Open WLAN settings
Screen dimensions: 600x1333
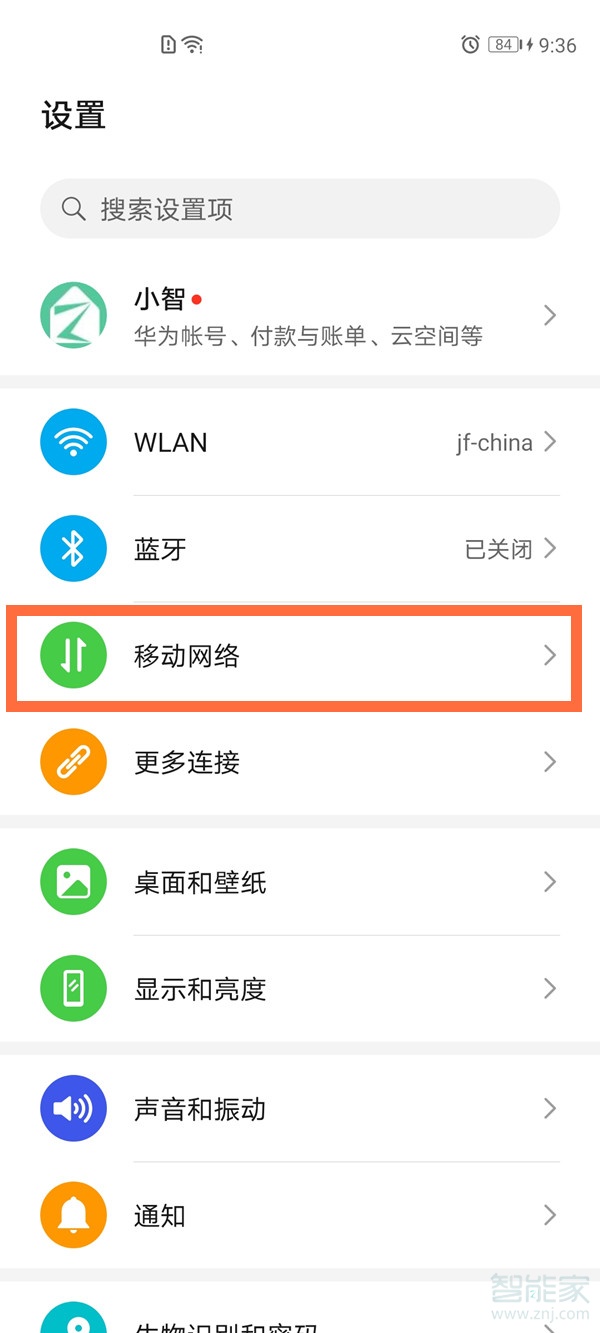(300, 442)
